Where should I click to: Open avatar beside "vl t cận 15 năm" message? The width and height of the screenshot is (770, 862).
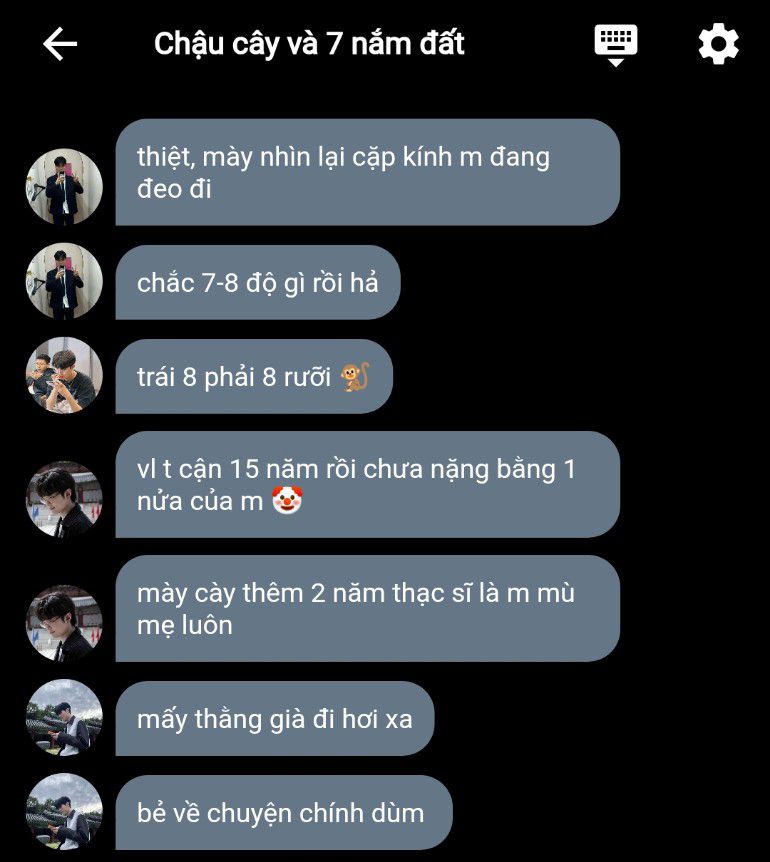[64, 499]
